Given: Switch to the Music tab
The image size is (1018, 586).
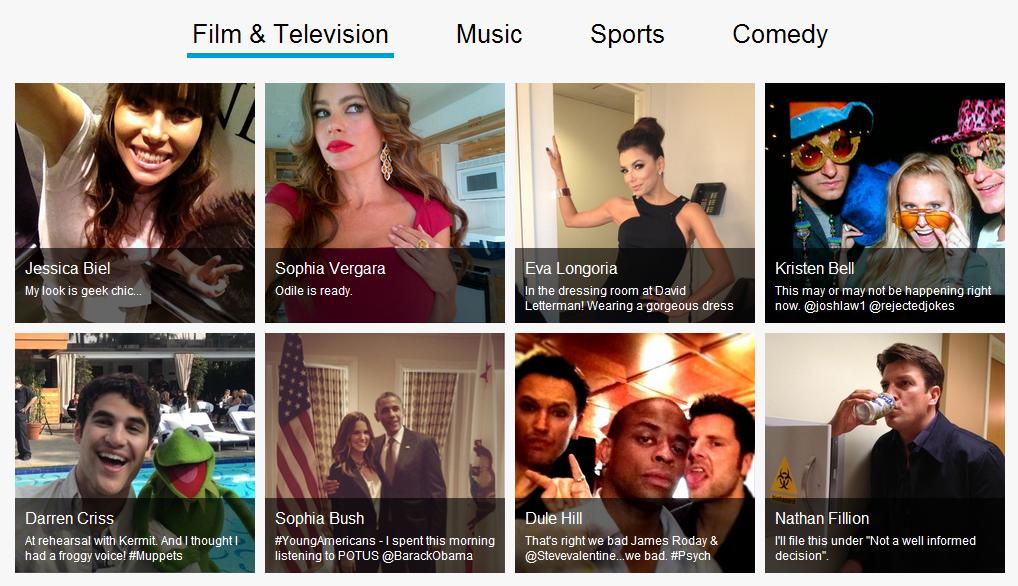Looking at the screenshot, I should pyautogui.click(x=488, y=34).
